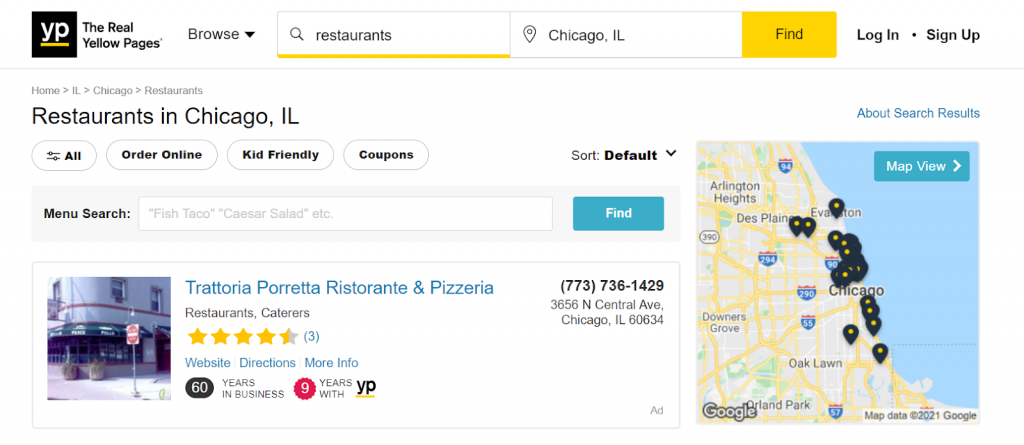Open Trattoria Porretta Ristorante & Pizzeria listing
Image resolution: width=1024 pixels, height=445 pixels.
pyautogui.click(x=339, y=288)
